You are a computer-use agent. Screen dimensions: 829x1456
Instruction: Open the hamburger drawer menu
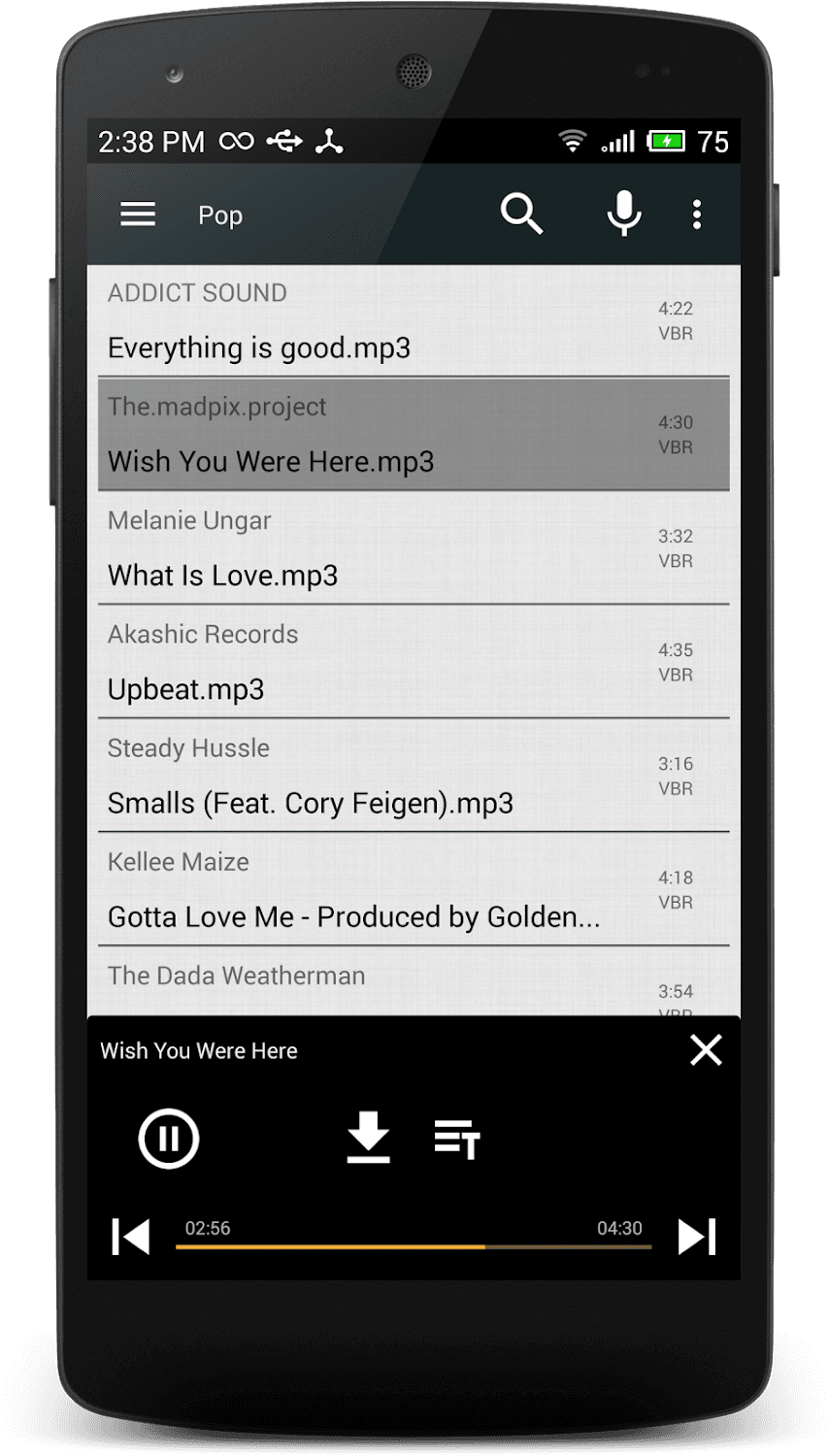click(x=138, y=215)
